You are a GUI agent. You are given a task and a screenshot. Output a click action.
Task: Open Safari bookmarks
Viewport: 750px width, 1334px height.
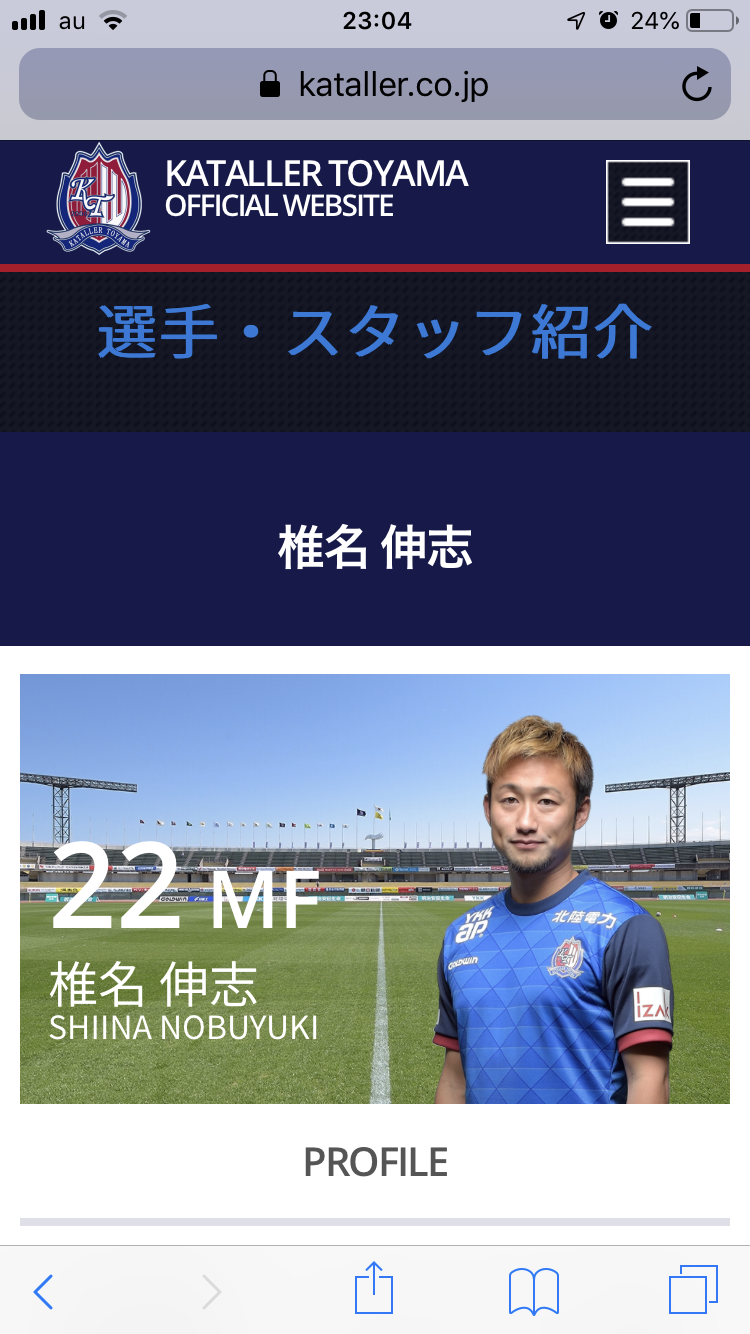[x=532, y=1290]
